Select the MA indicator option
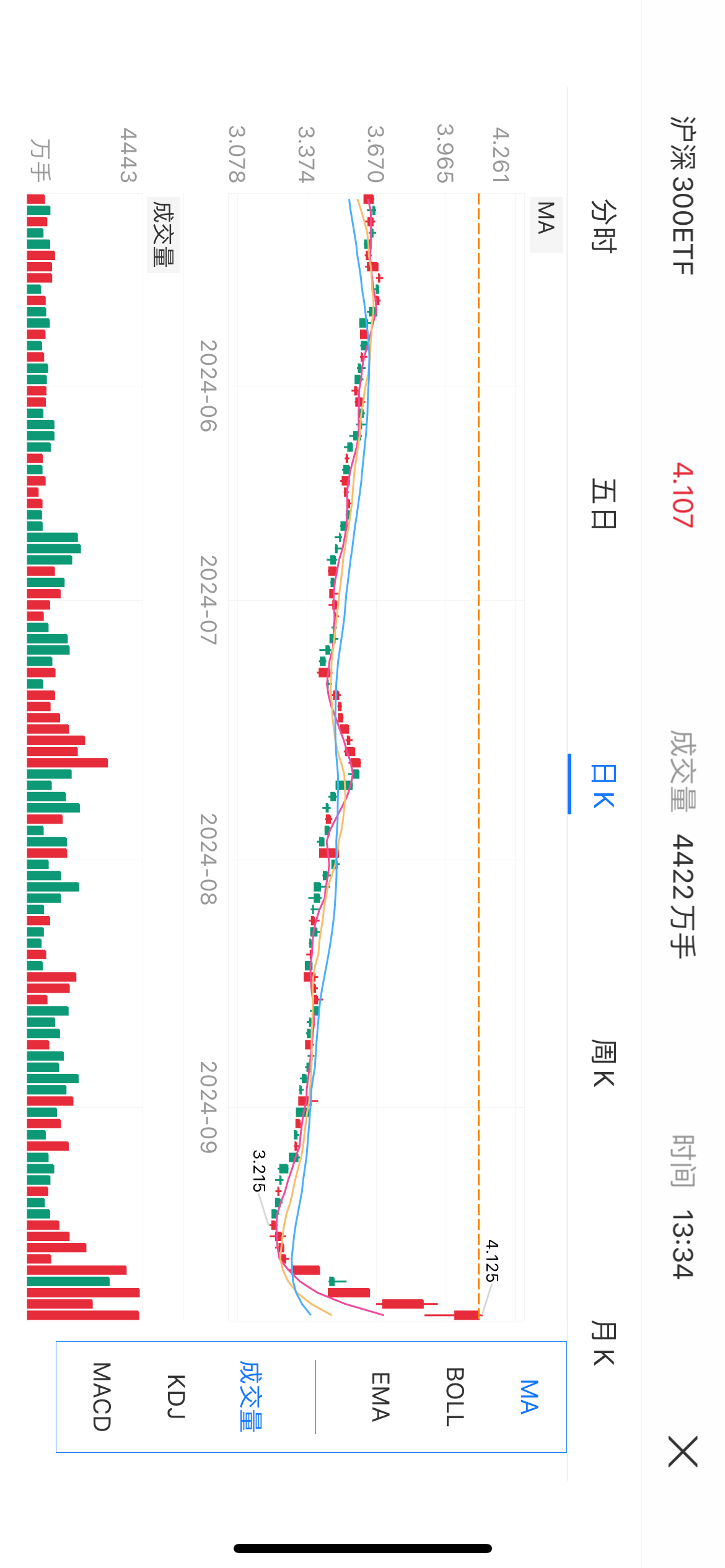Screen dimensions: 725x1568 tap(529, 1396)
